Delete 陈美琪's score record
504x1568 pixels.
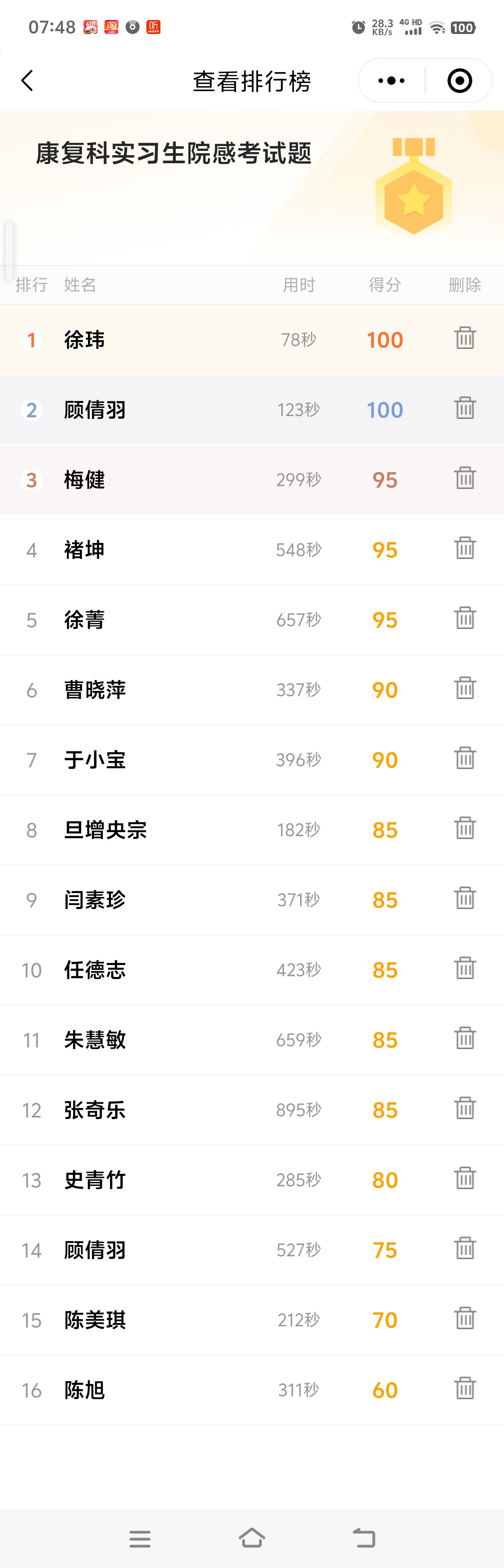point(464,1318)
